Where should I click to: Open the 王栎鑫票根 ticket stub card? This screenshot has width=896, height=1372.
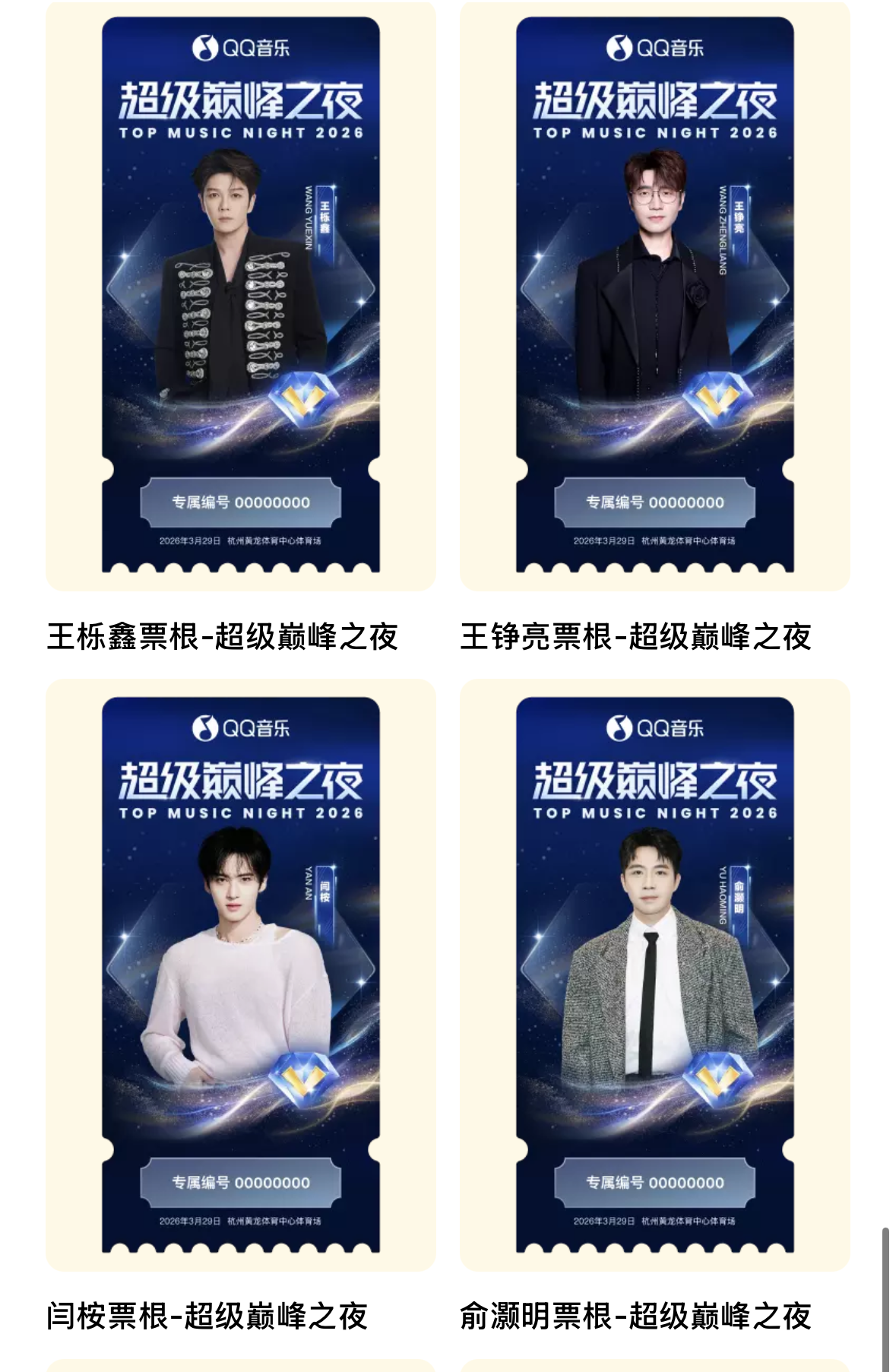tap(241, 295)
